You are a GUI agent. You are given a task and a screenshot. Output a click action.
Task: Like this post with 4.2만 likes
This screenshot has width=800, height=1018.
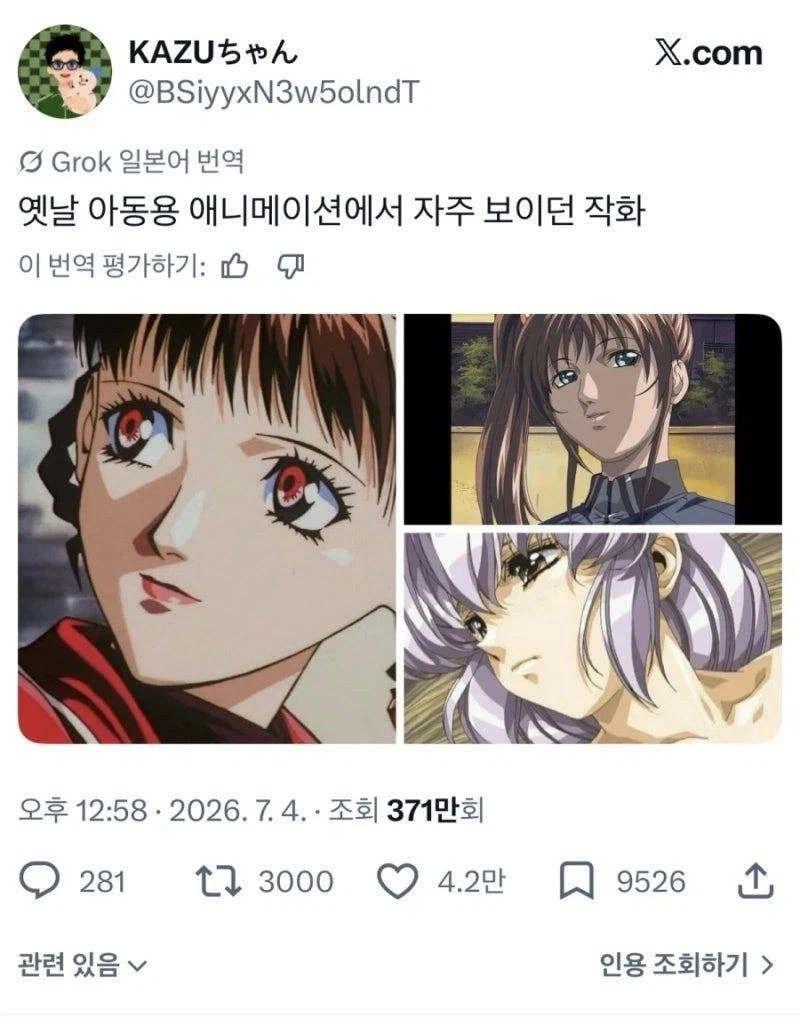point(441,881)
